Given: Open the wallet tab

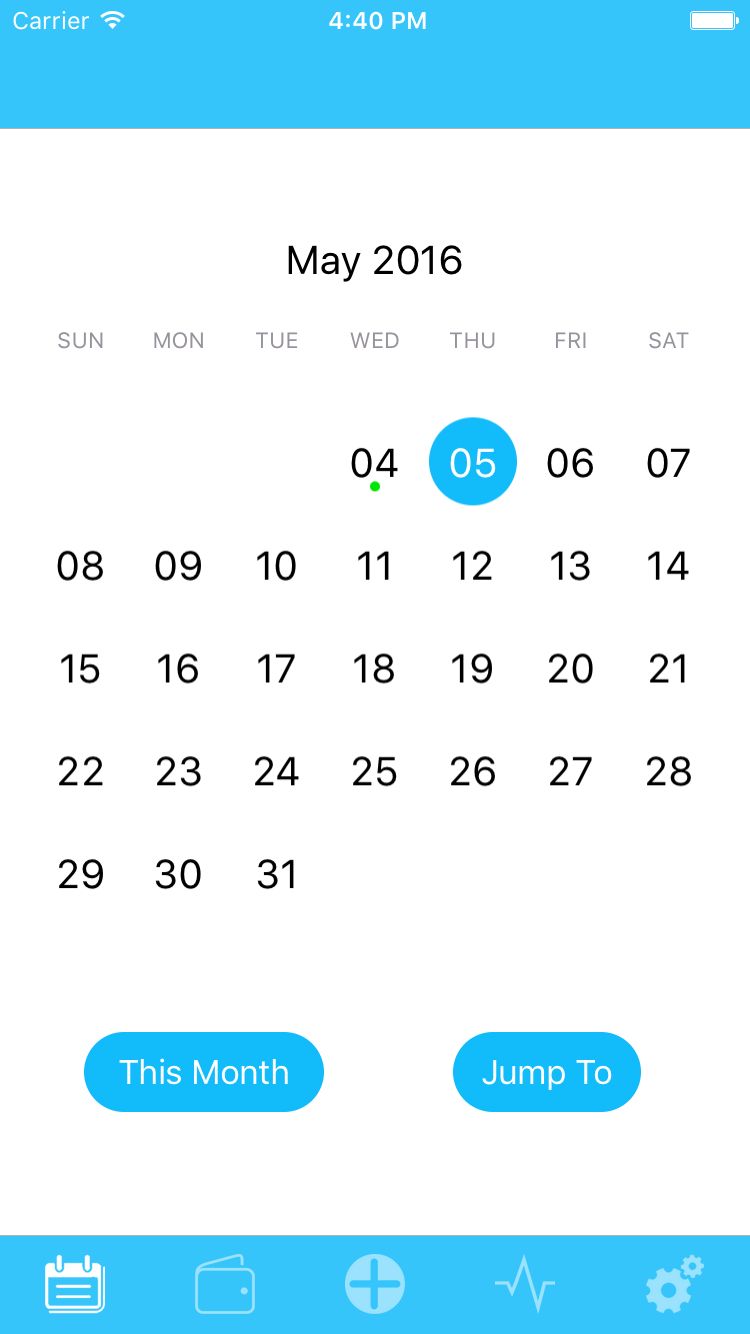Looking at the screenshot, I should click(x=225, y=1284).
